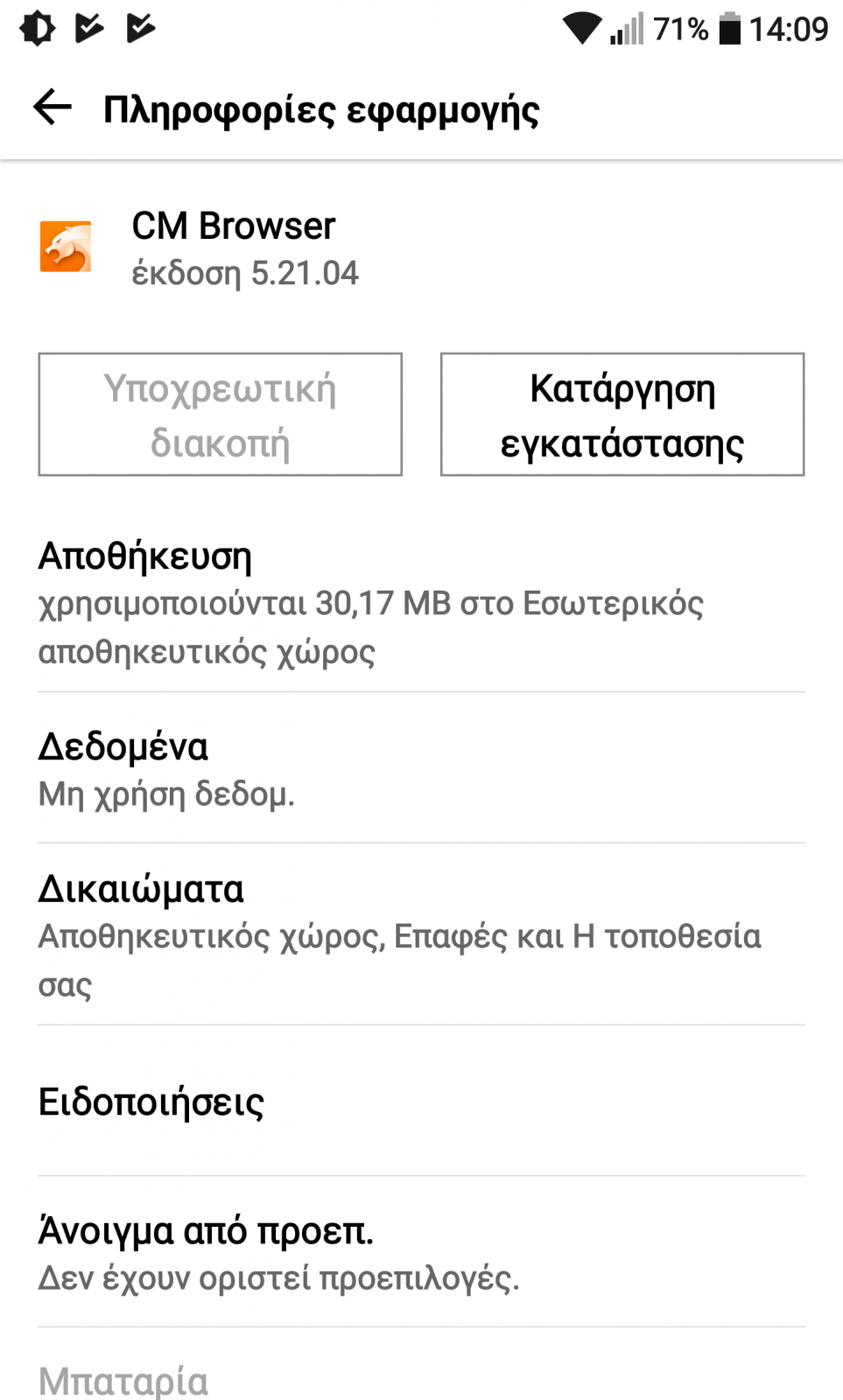Screen dimensions: 843x1400
Task: Go back using the arrow icon
Action: 52,108
